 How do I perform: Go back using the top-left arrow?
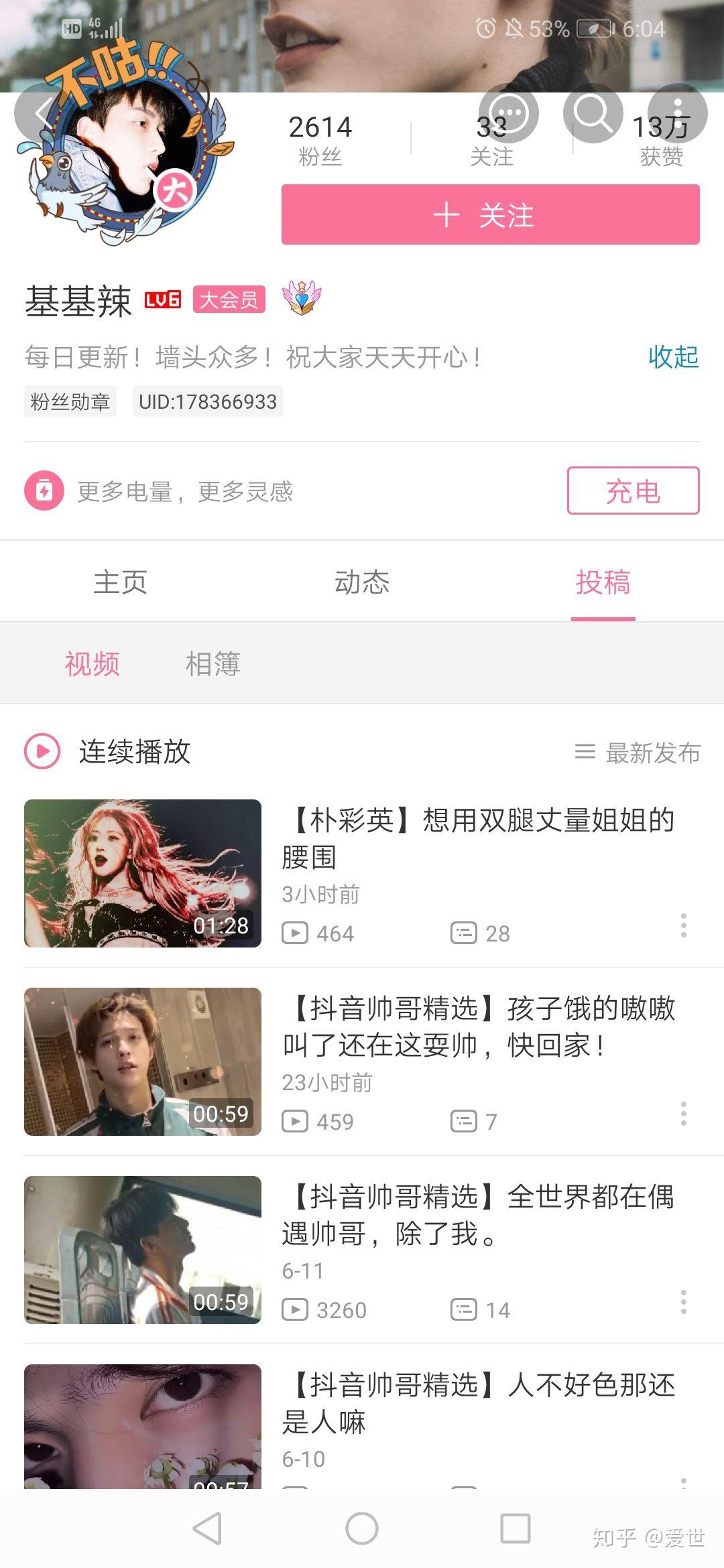tap(44, 113)
